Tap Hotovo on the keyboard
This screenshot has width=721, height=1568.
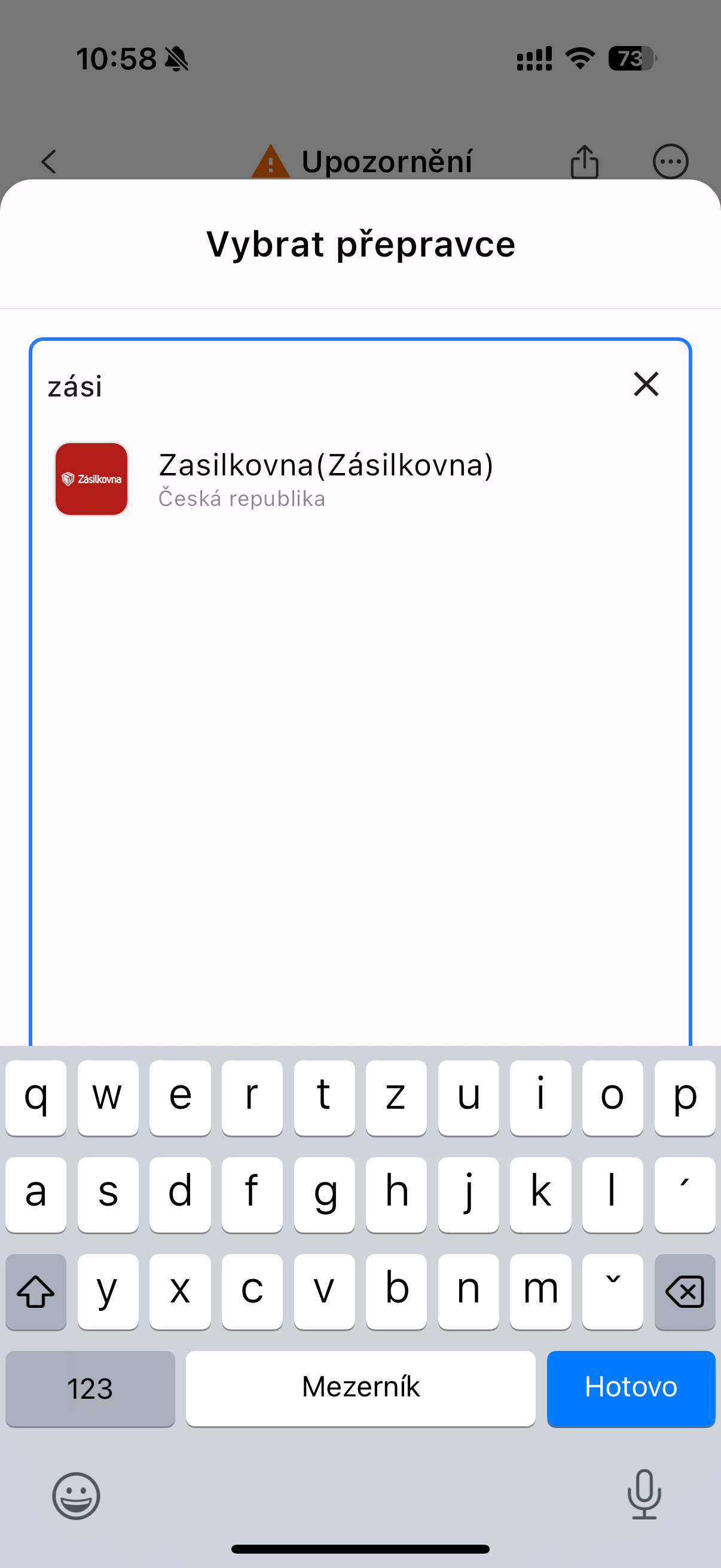[630, 1388]
